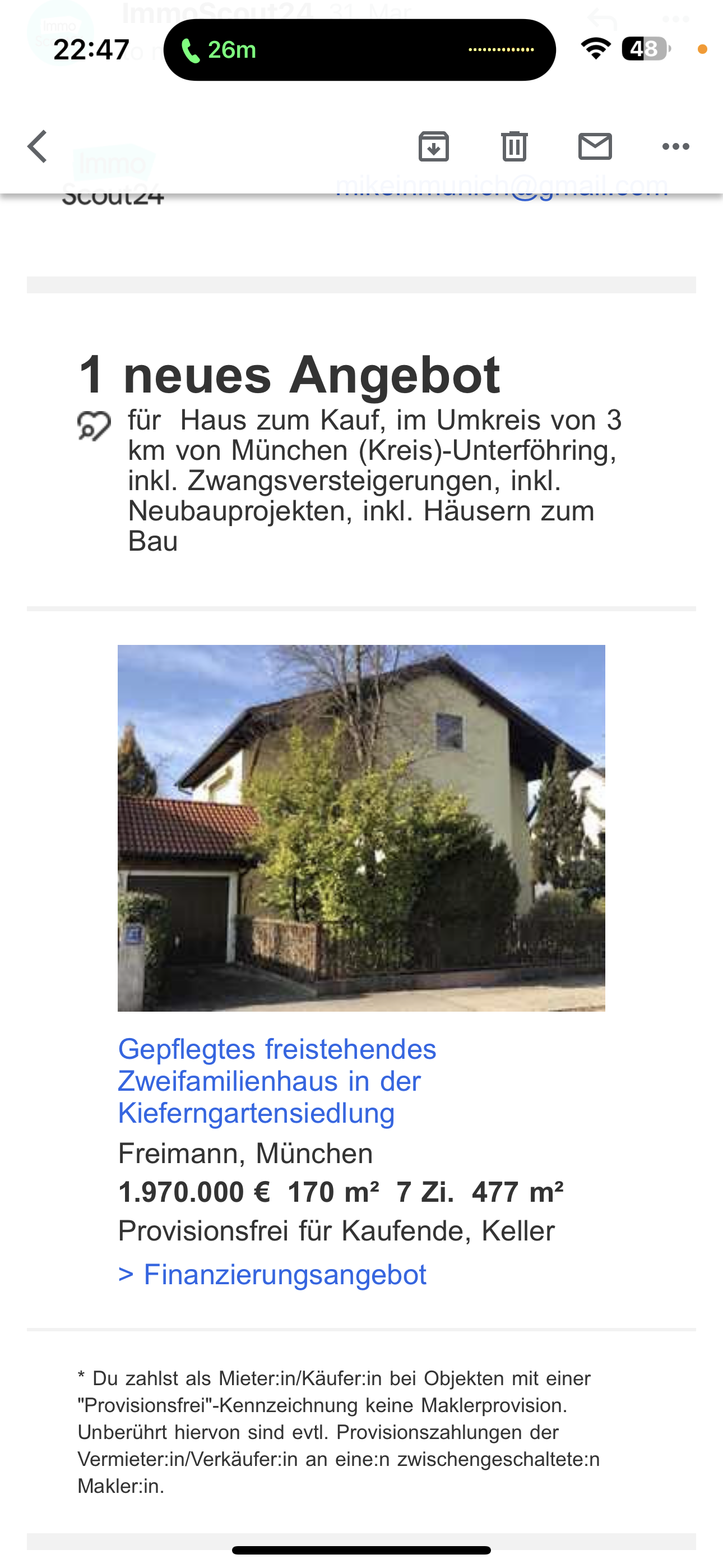Open the Gepflegtes freistehendes Zweifamilienhaus listing link
This screenshot has width=723, height=1568.
point(277,1081)
